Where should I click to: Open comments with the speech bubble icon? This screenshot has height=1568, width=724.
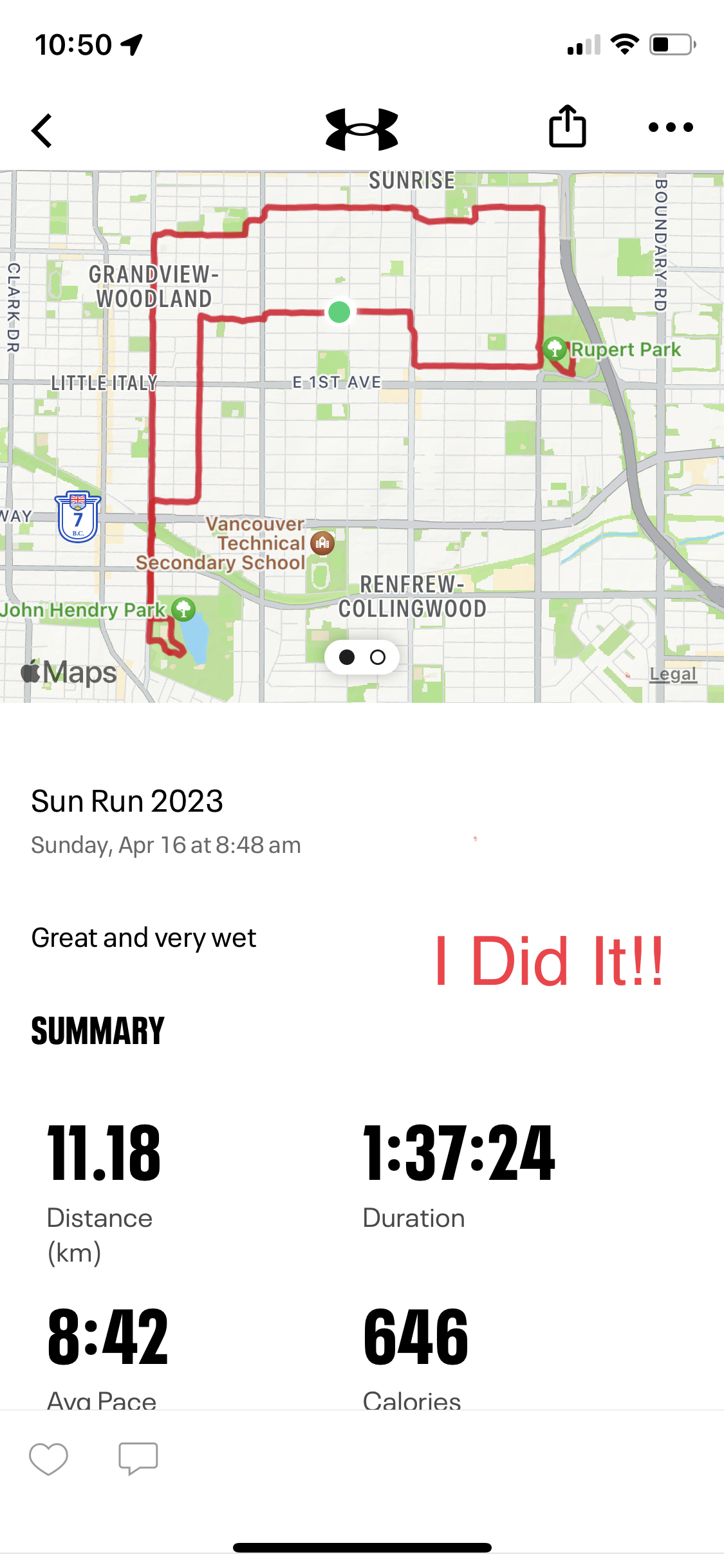point(138,1459)
